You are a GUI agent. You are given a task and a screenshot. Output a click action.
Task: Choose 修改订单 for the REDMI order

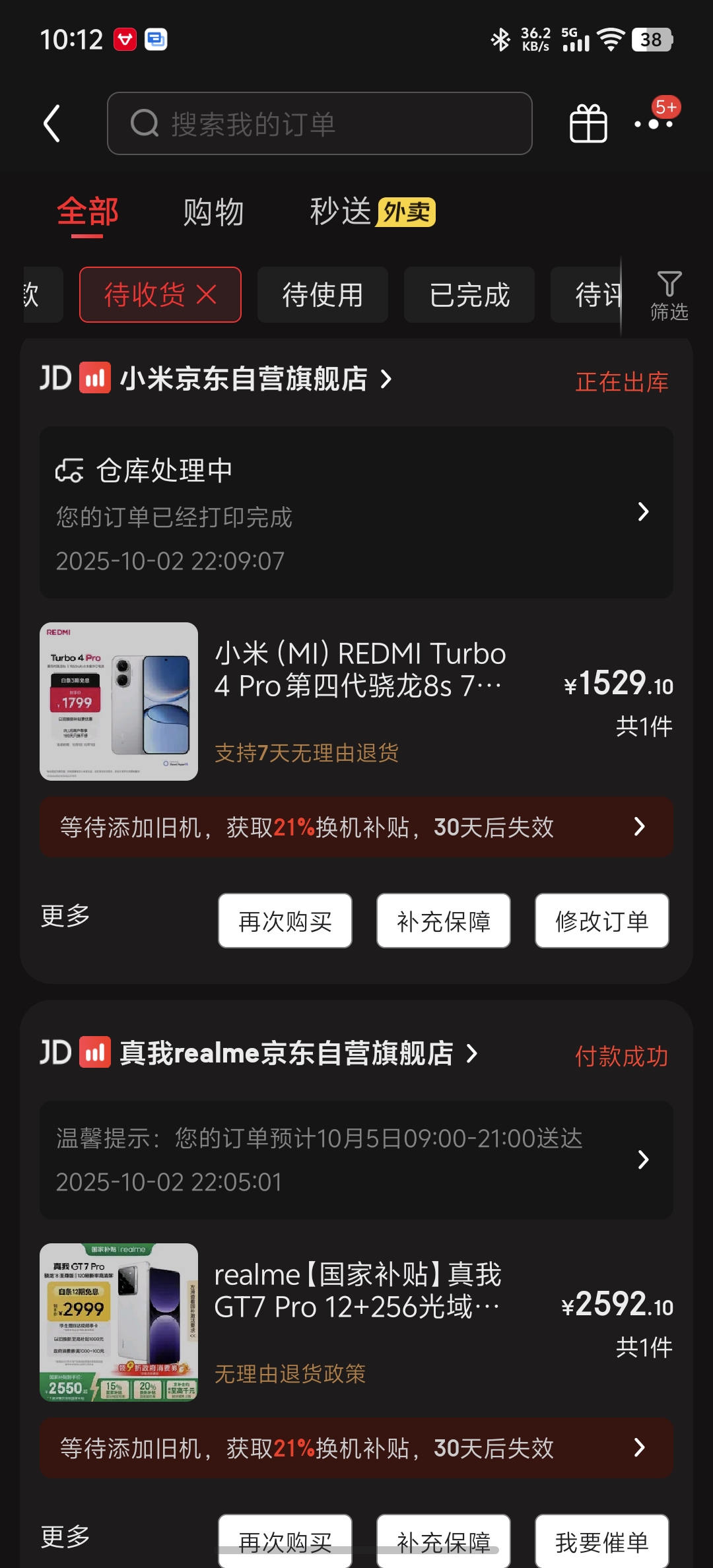pyautogui.click(x=601, y=921)
